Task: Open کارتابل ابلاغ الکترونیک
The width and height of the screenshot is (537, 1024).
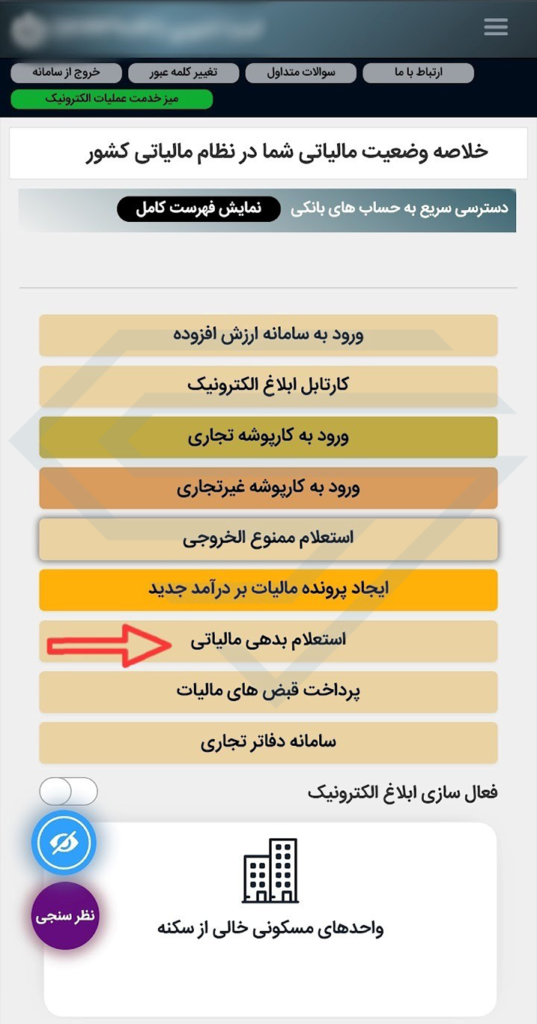Action: [x=268, y=387]
